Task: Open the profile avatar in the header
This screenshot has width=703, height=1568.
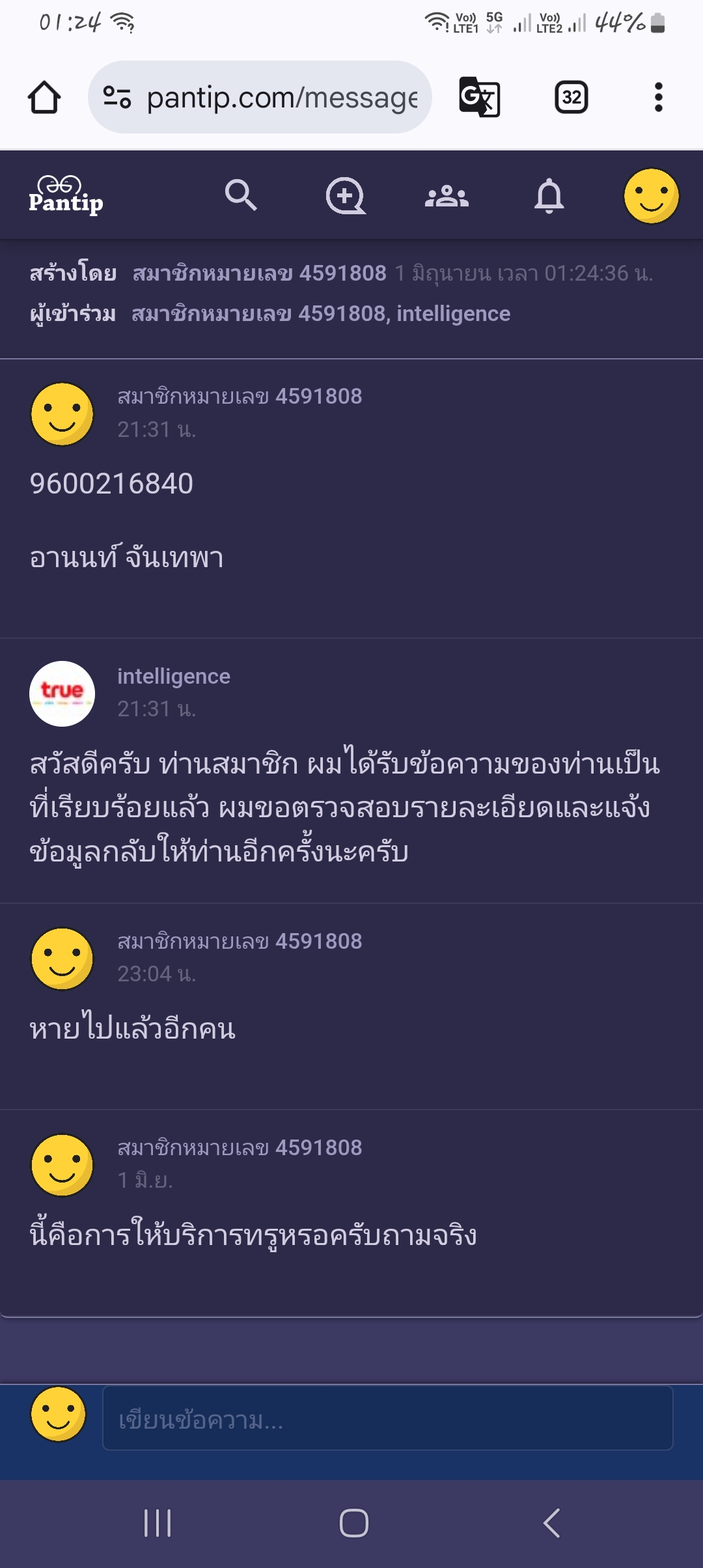Action: [652, 196]
